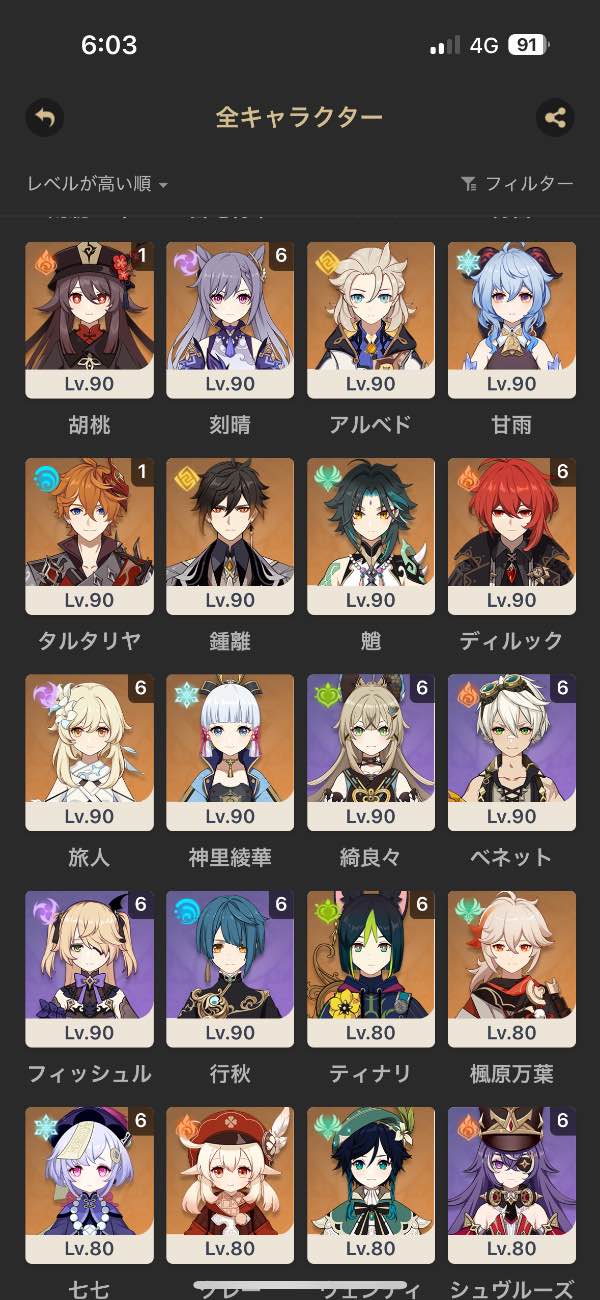Select ベネット character card
The height and width of the screenshot is (1300, 600).
pos(512,752)
